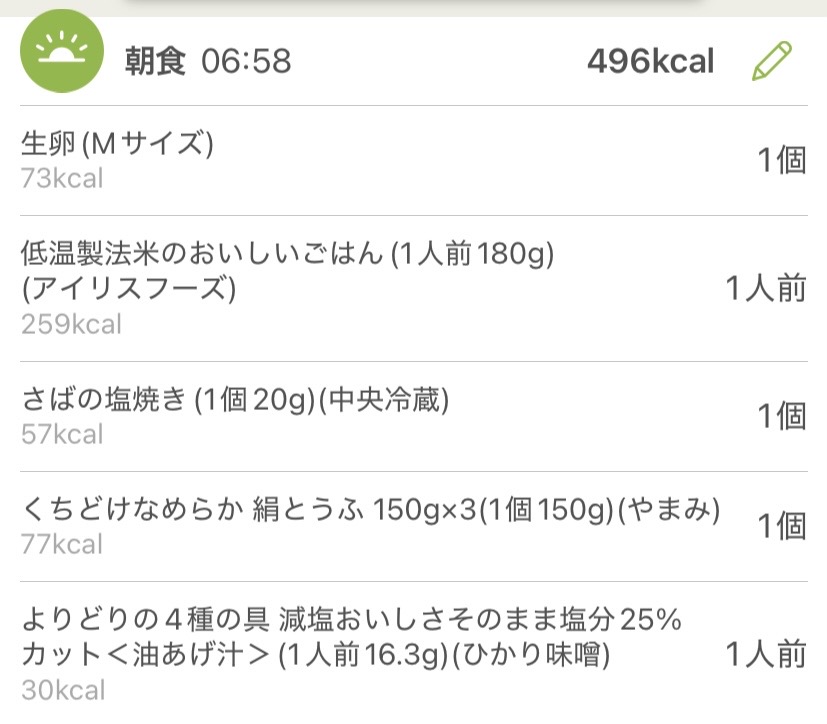
Task: Tap the pencil icon to edit breakfast
Action: (x=771, y=62)
